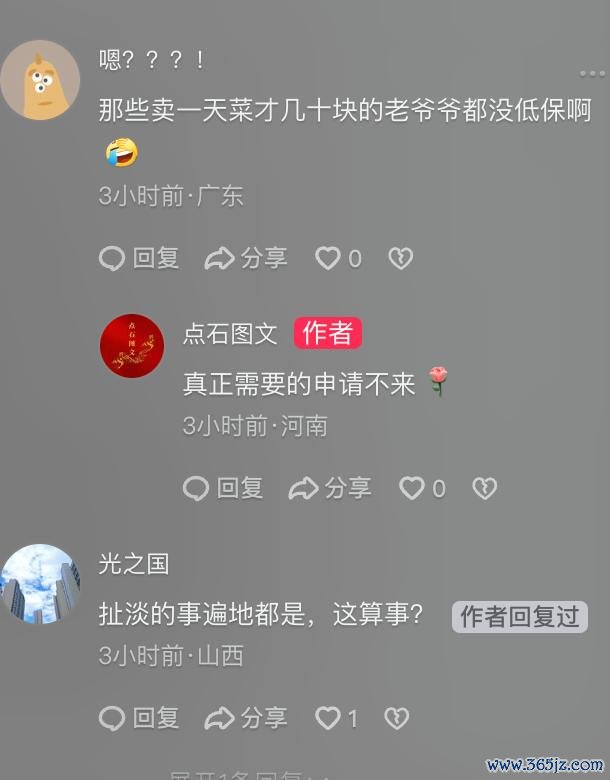
Task: Open the profile avatar of 嗯？？？！
Action: pyautogui.click(x=40, y=80)
